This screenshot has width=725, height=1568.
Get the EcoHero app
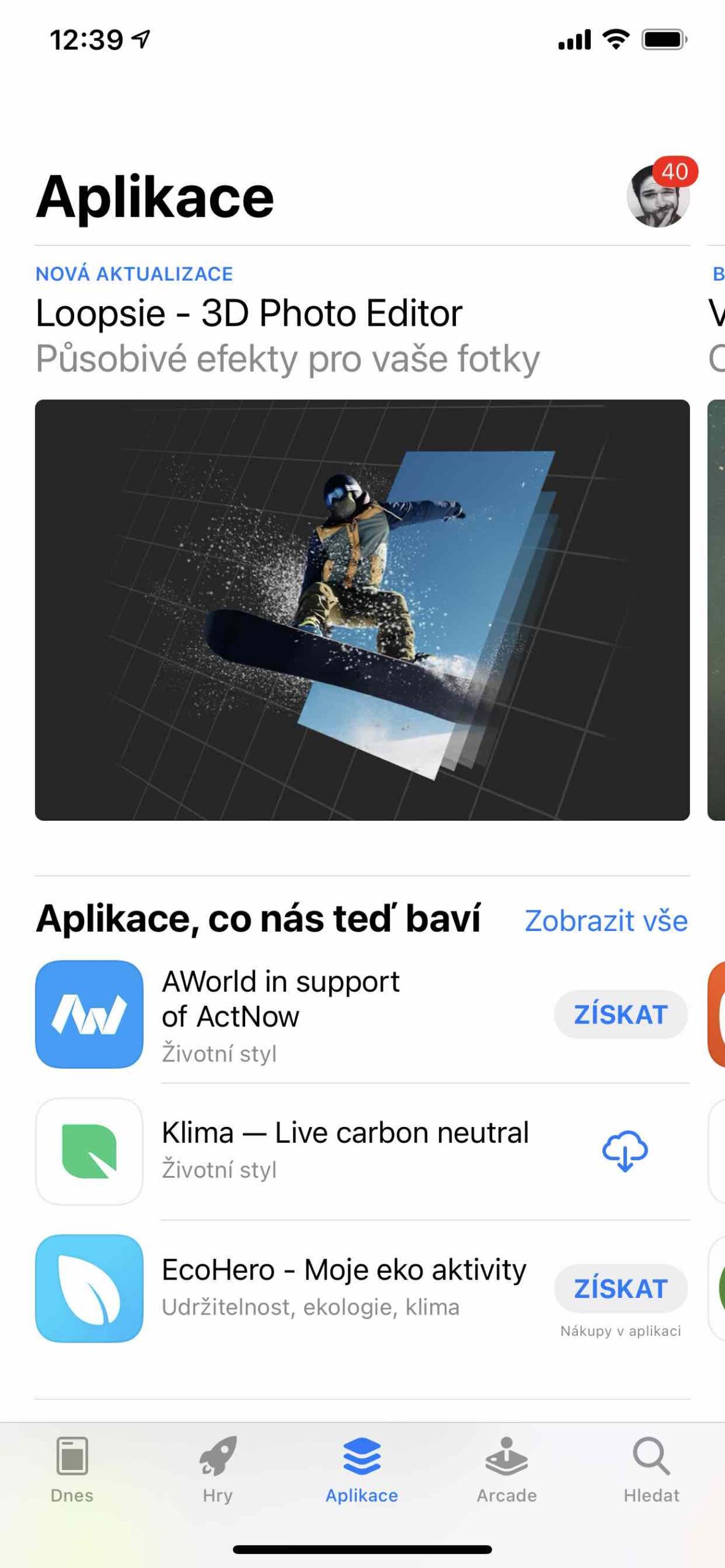620,1288
